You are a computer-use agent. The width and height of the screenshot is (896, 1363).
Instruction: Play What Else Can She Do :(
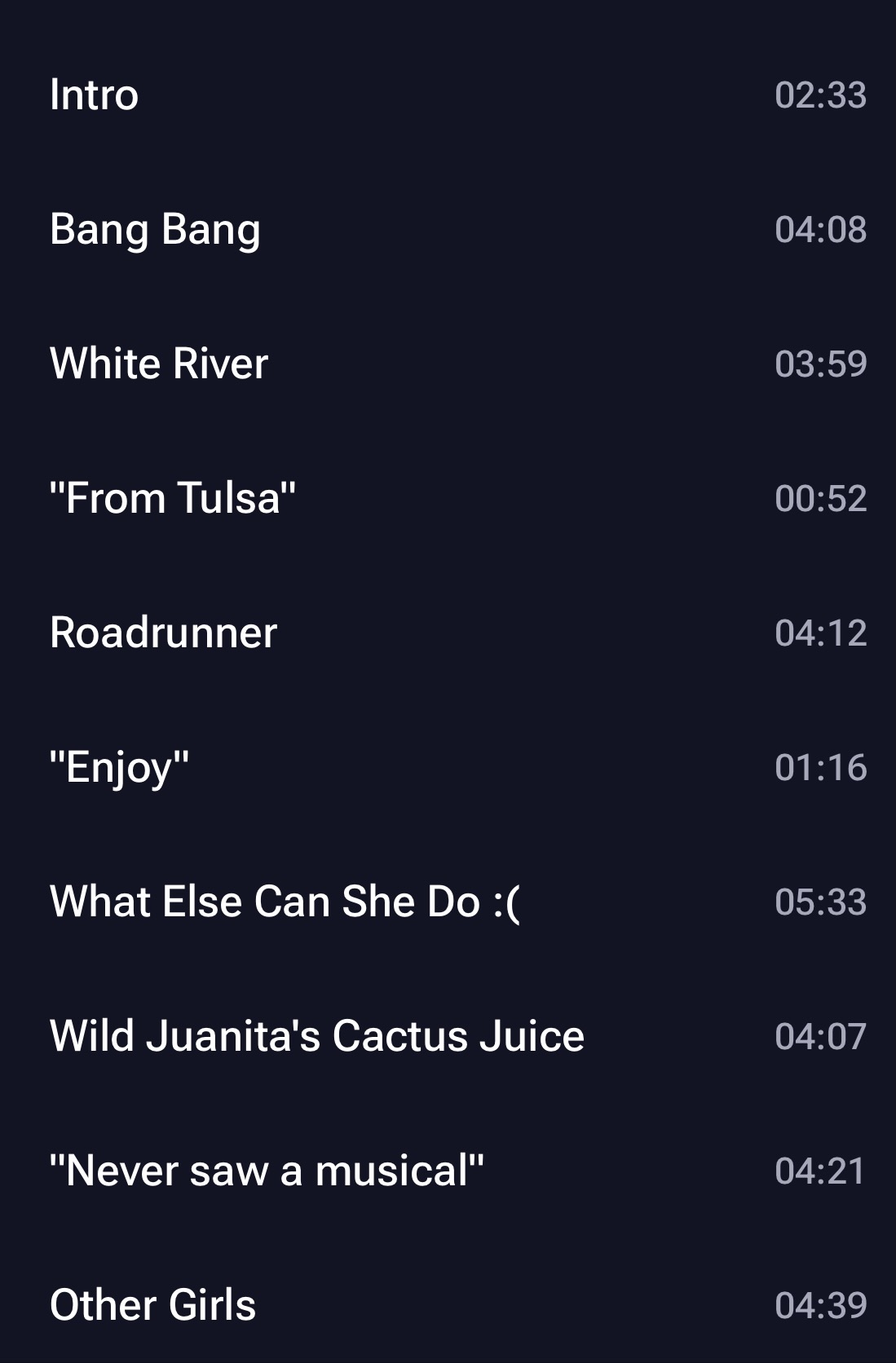pos(285,902)
